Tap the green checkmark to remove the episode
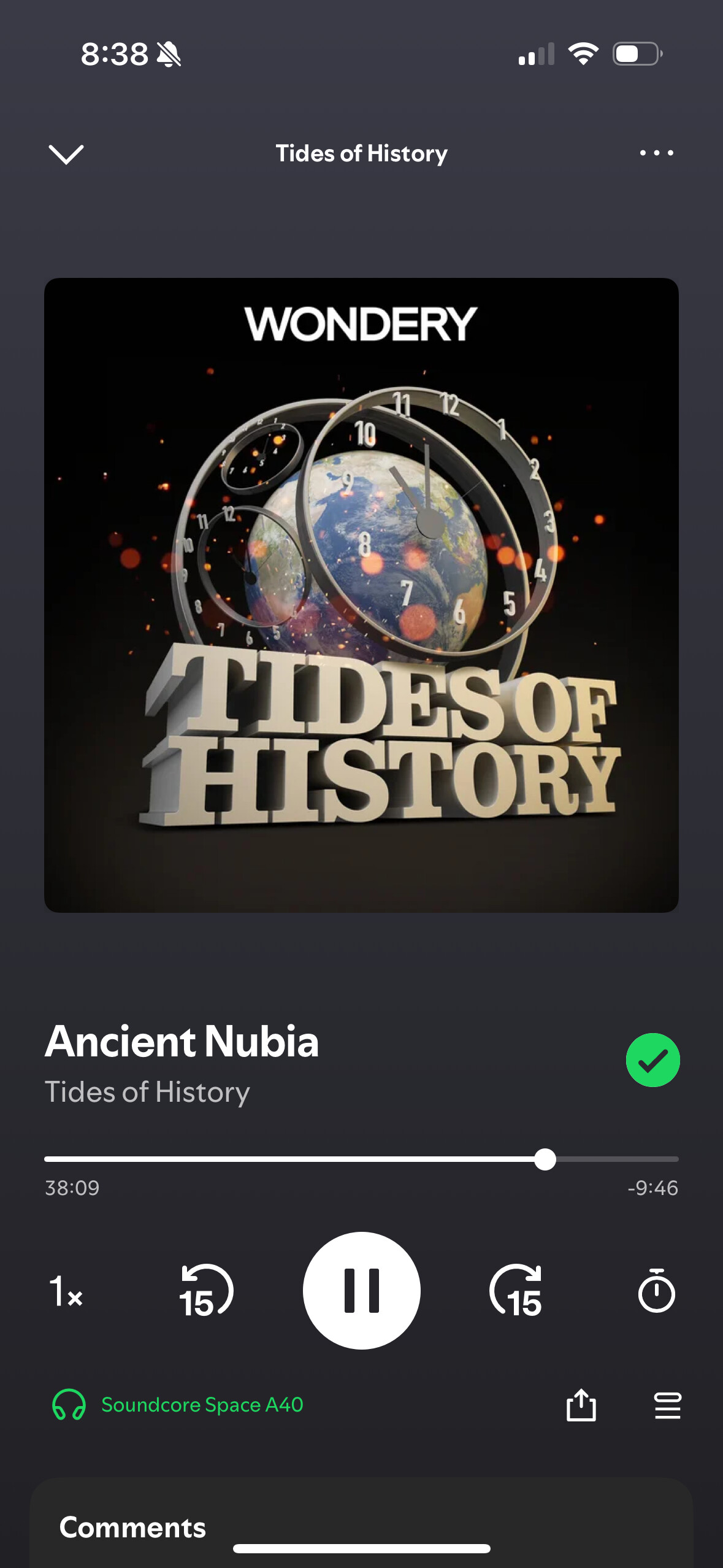 click(652, 1060)
